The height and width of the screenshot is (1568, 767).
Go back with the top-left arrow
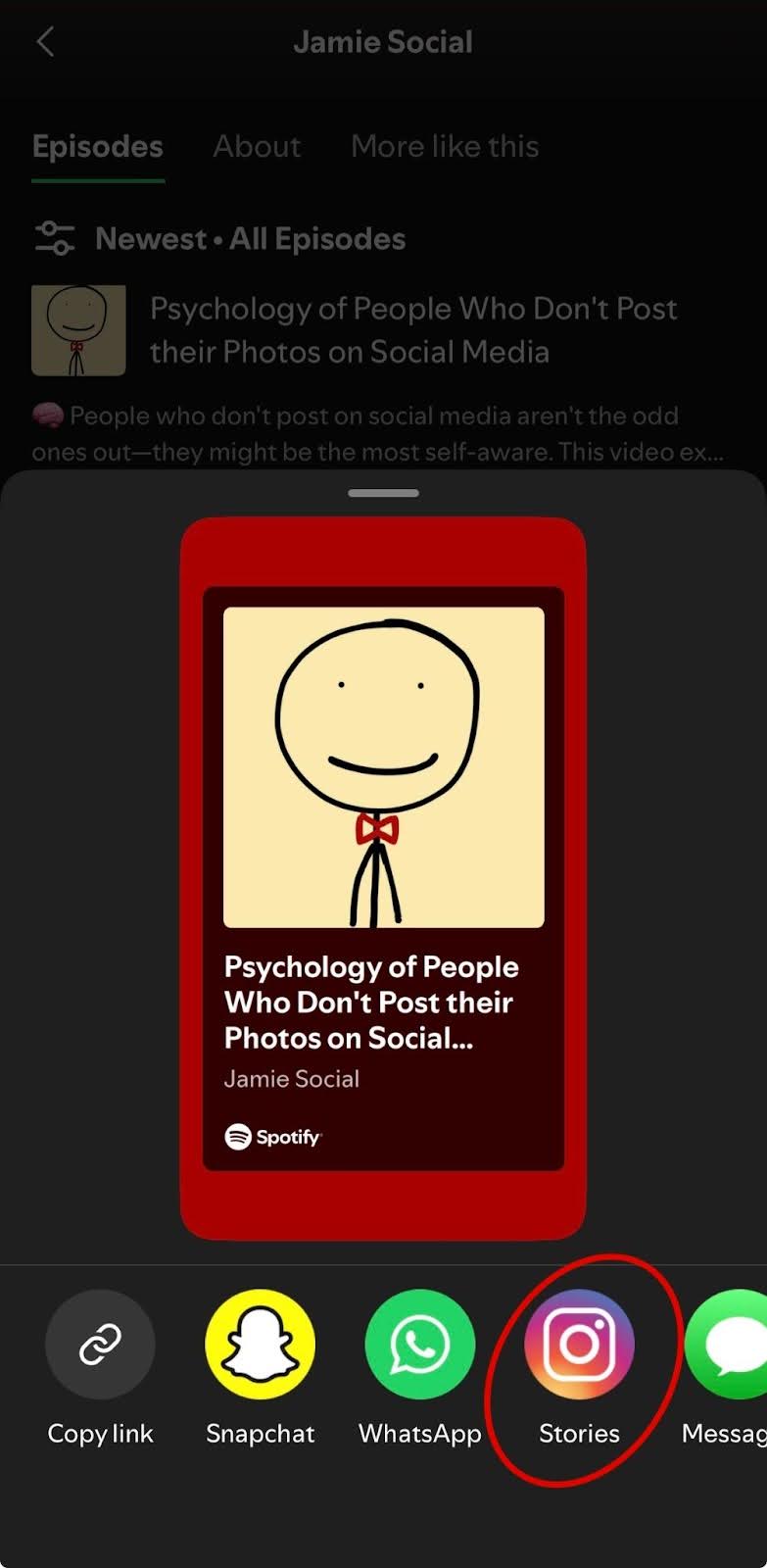point(45,42)
